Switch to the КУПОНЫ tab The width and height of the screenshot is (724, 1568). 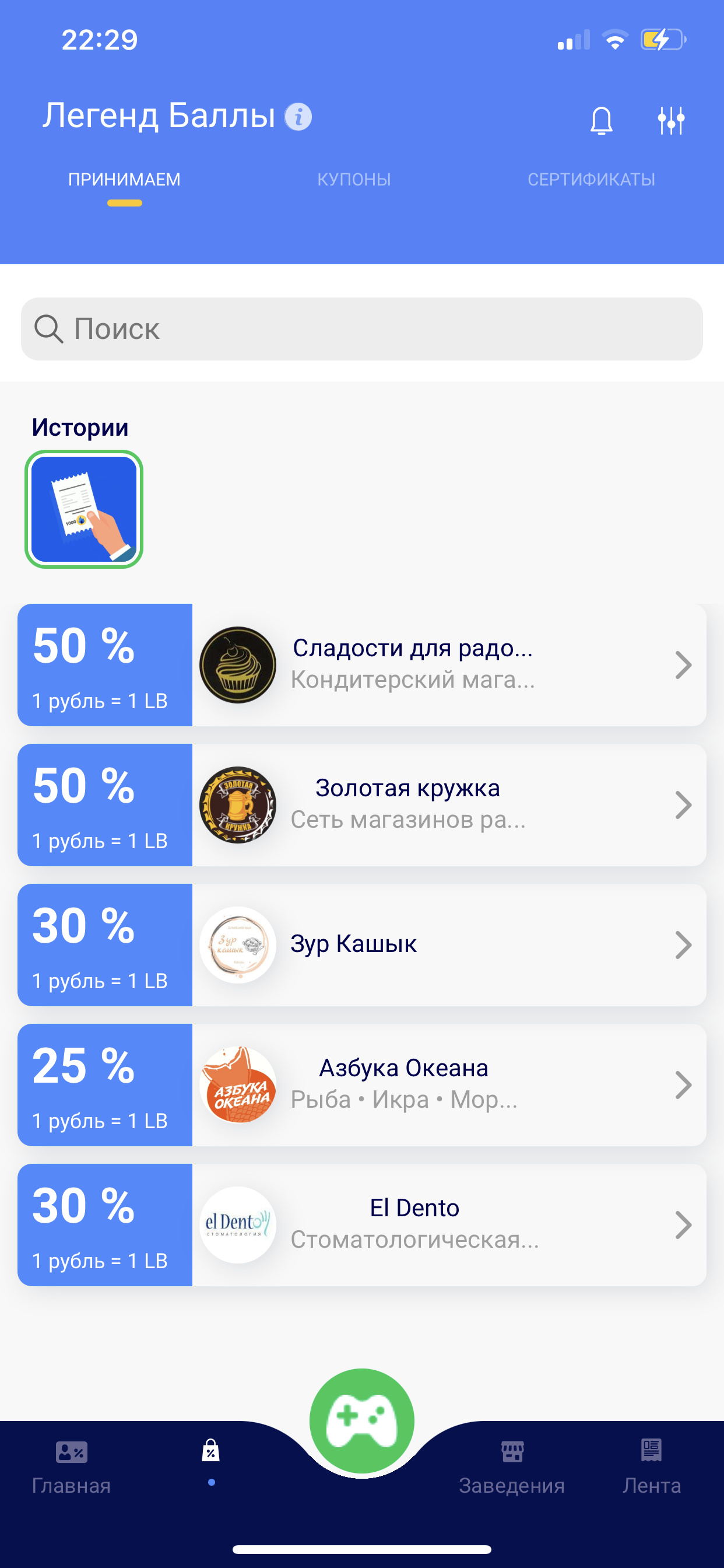coord(353,180)
